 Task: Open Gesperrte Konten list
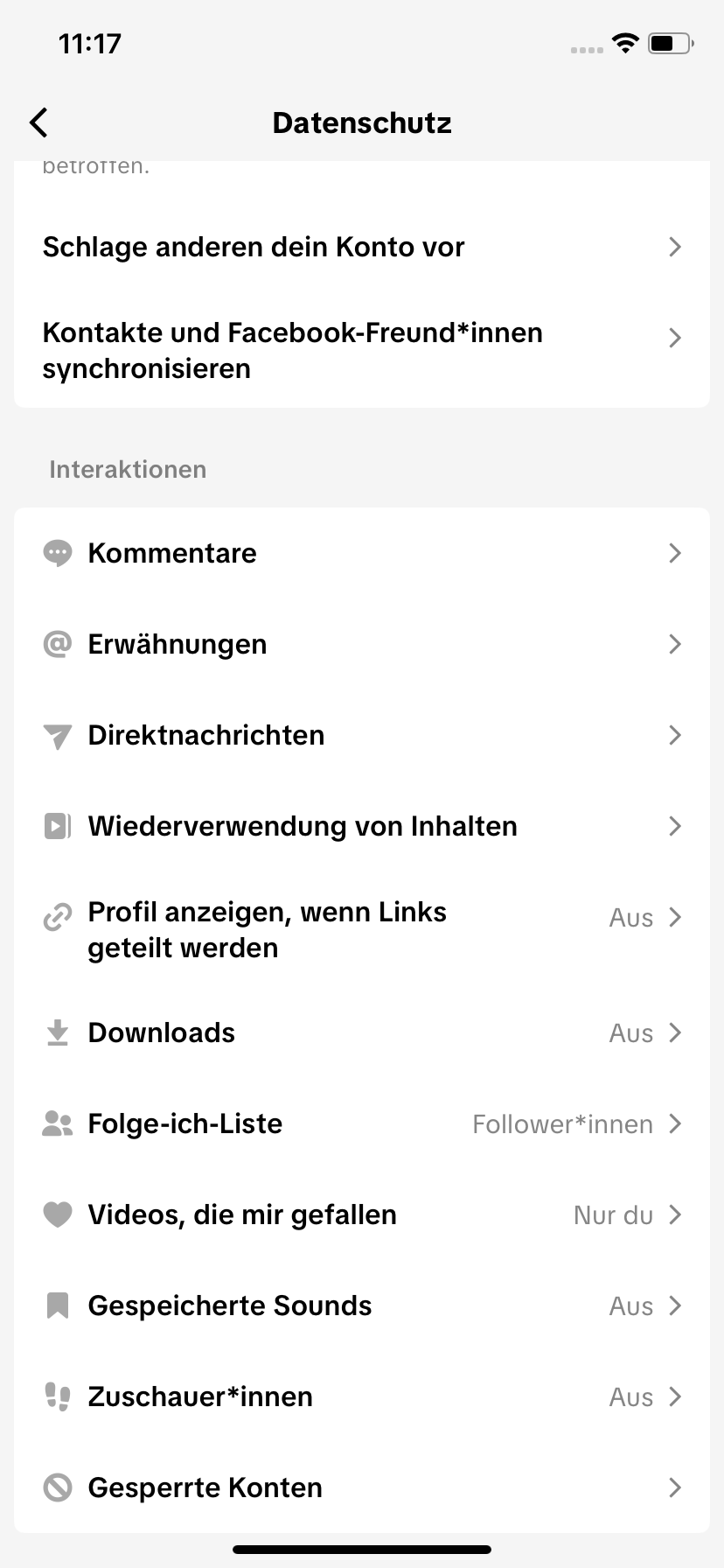362,1487
